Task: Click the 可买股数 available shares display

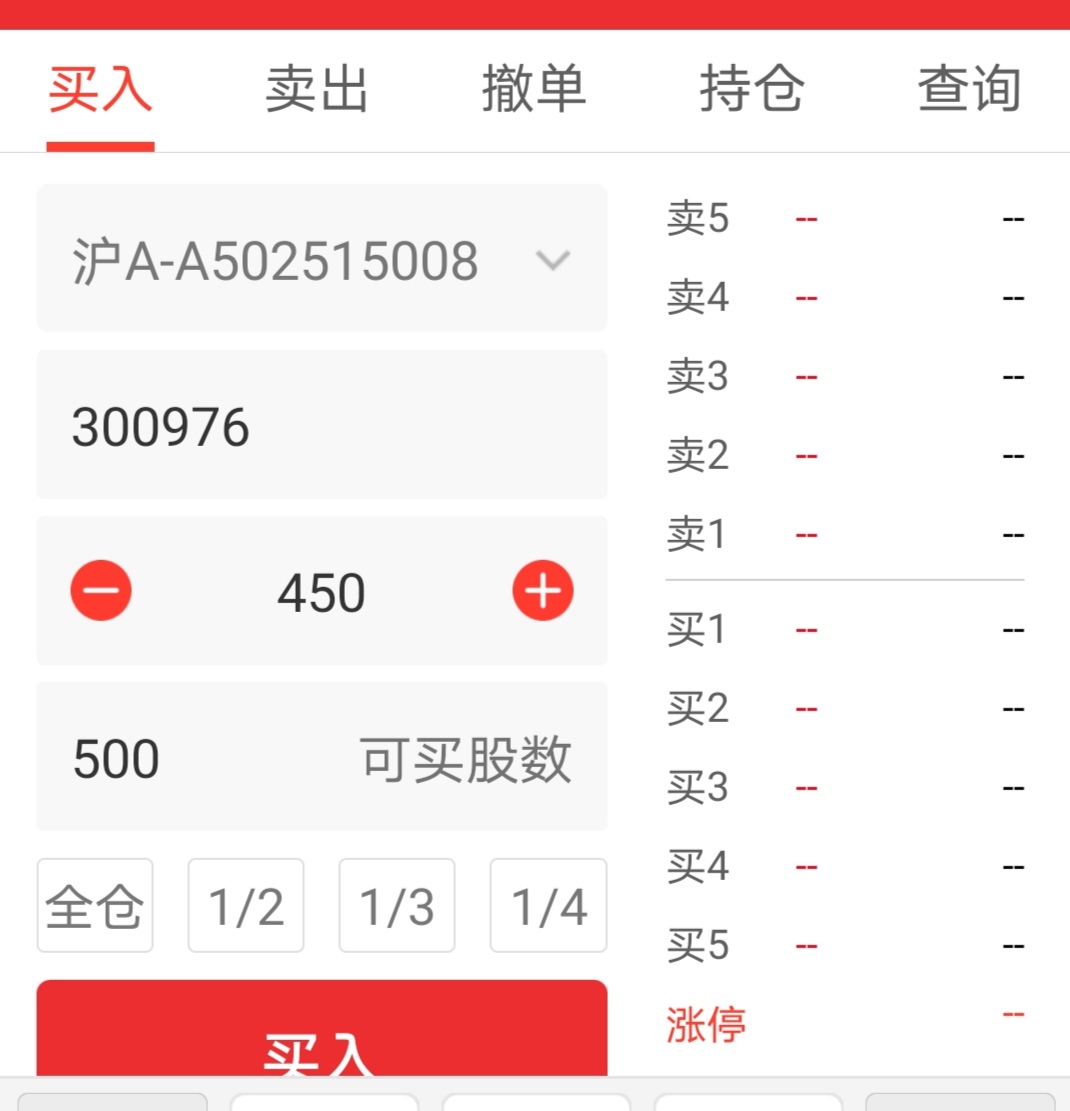Action: [321, 757]
